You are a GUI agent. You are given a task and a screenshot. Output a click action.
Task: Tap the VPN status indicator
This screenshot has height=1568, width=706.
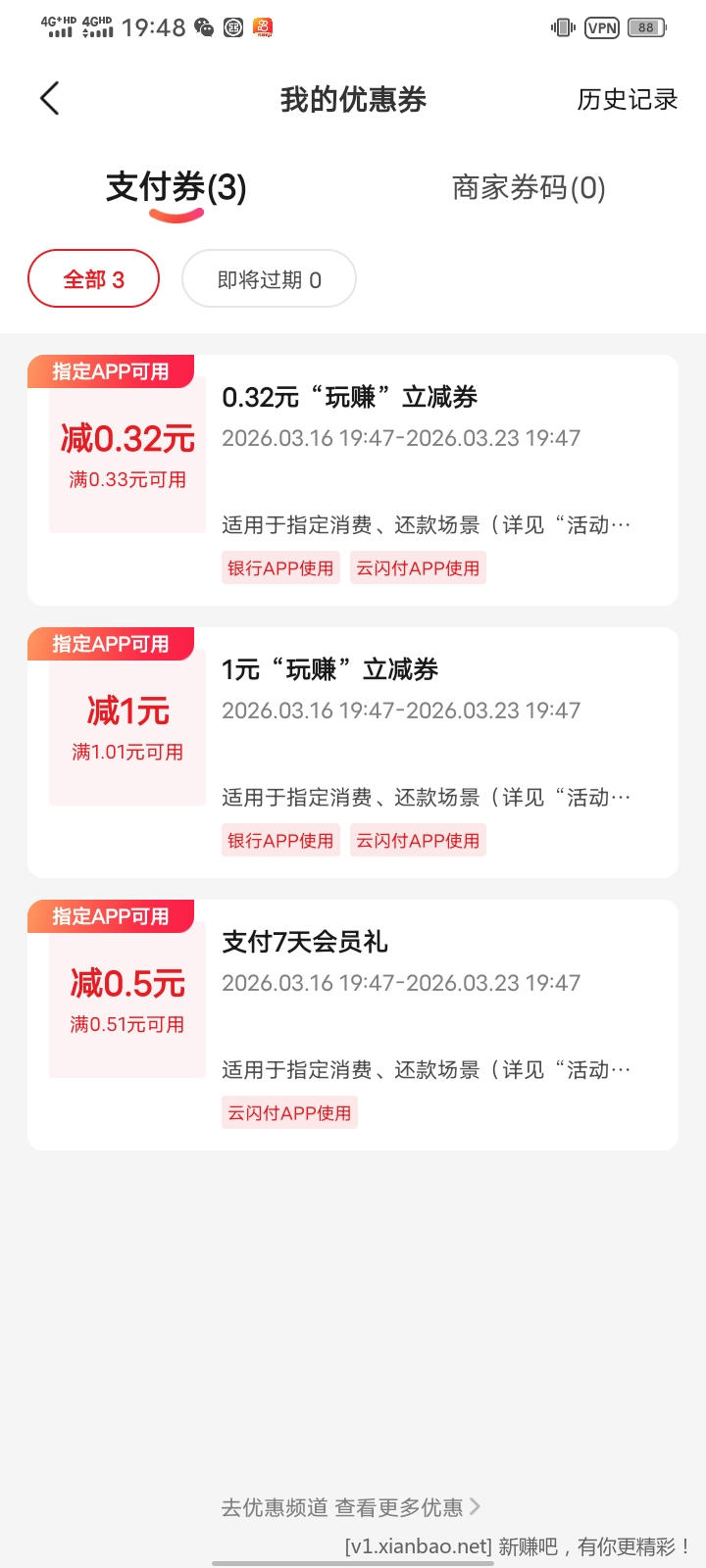[x=600, y=26]
